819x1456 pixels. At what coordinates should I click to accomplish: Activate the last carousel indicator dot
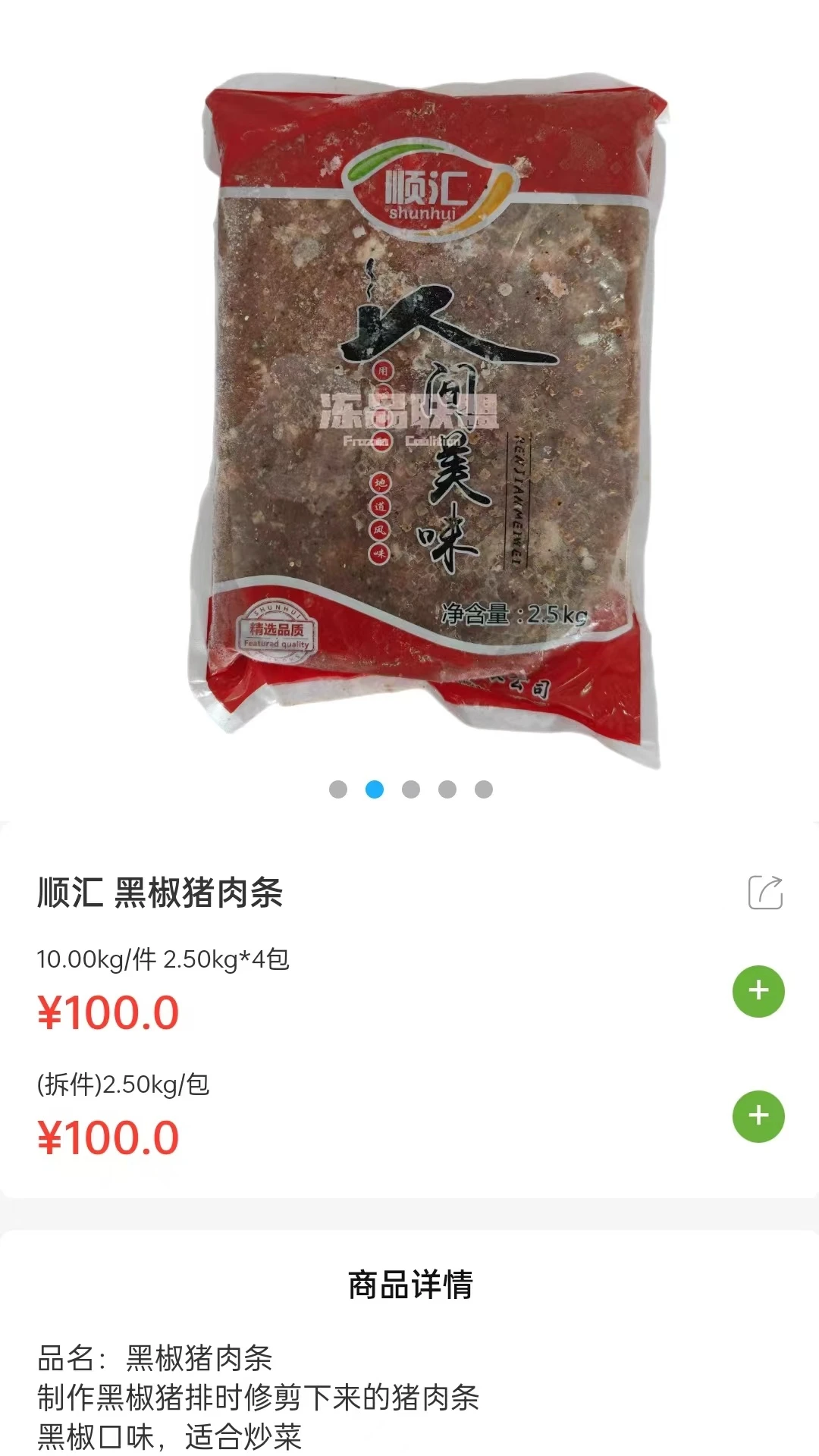click(x=483, y=789)
